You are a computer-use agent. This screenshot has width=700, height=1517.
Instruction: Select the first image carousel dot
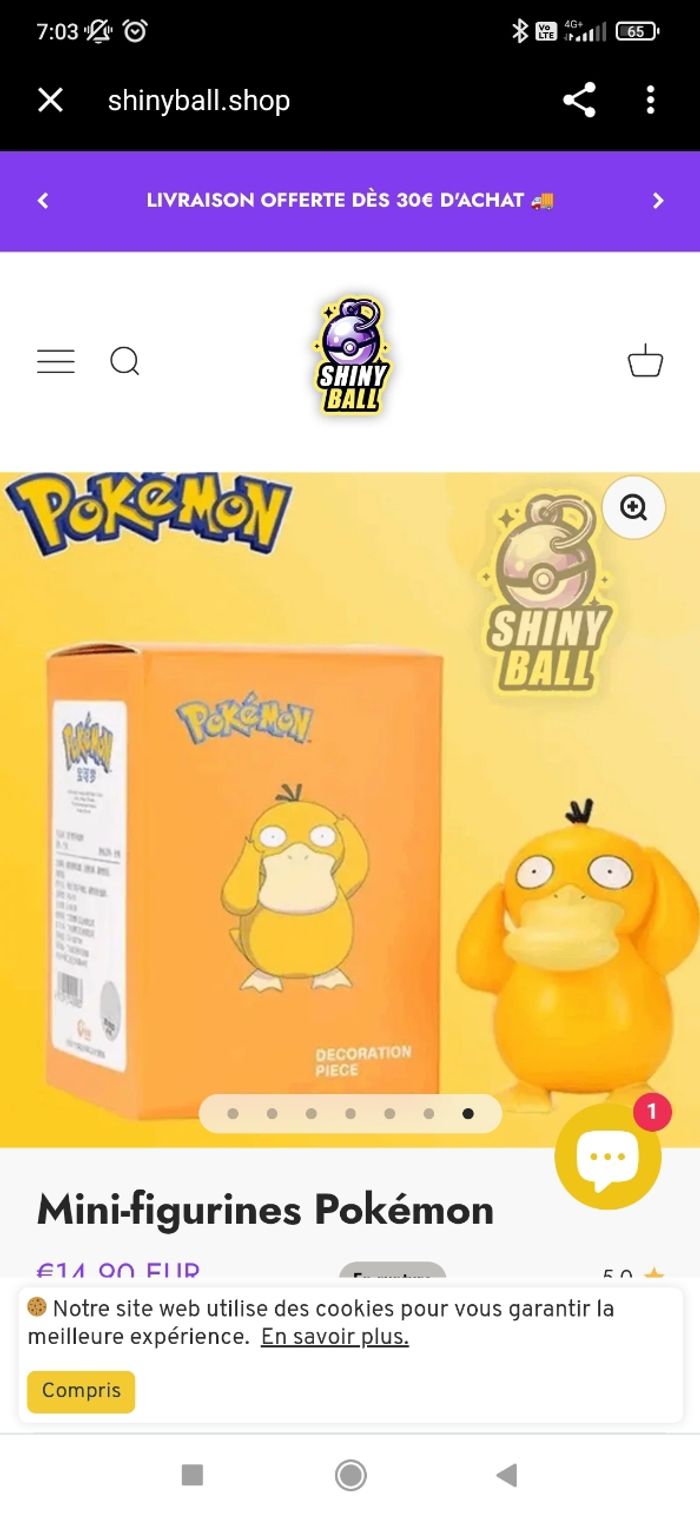pos(233,1113)
